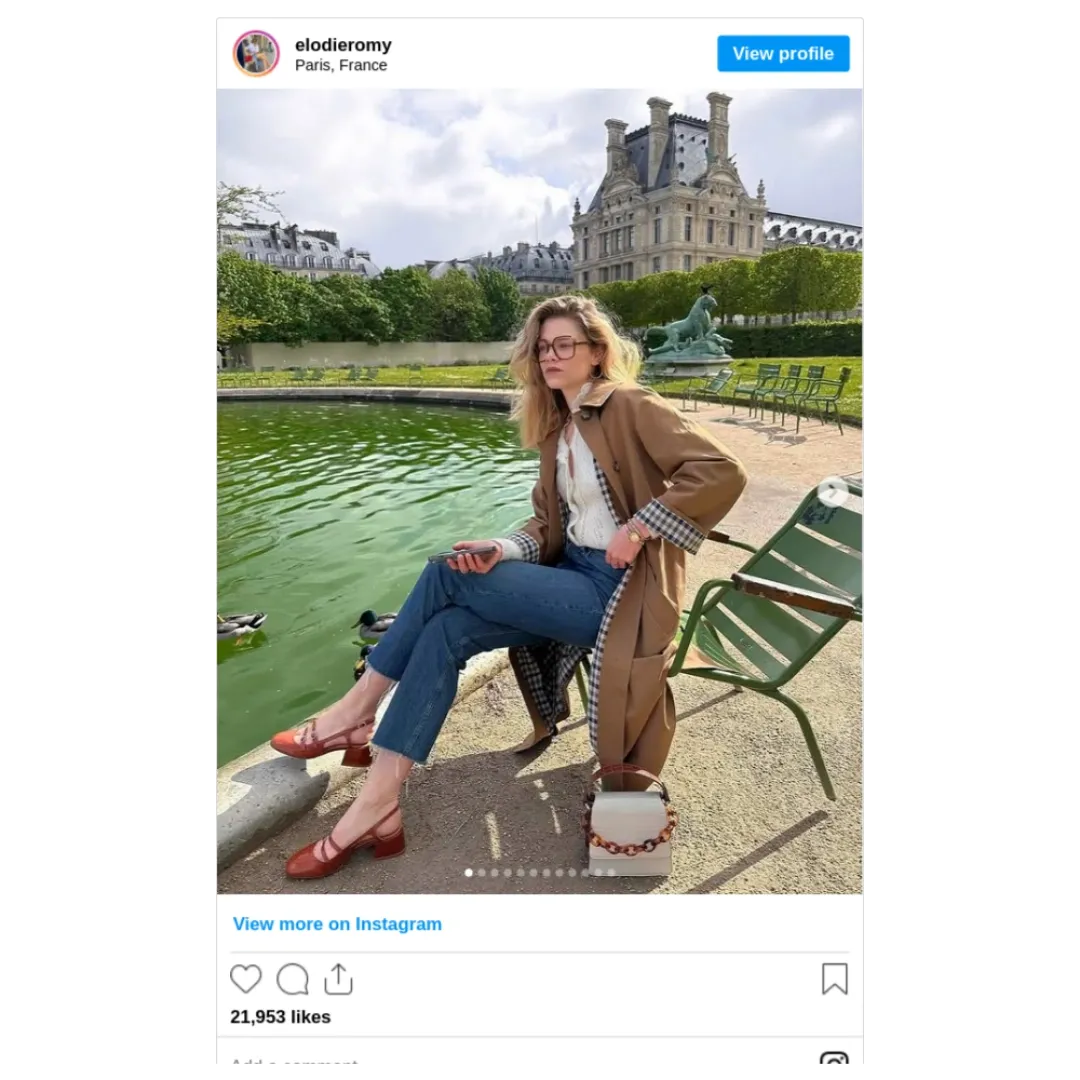Open elodieromy's profile avatar

pyautogui.click(x=256, y=54)
